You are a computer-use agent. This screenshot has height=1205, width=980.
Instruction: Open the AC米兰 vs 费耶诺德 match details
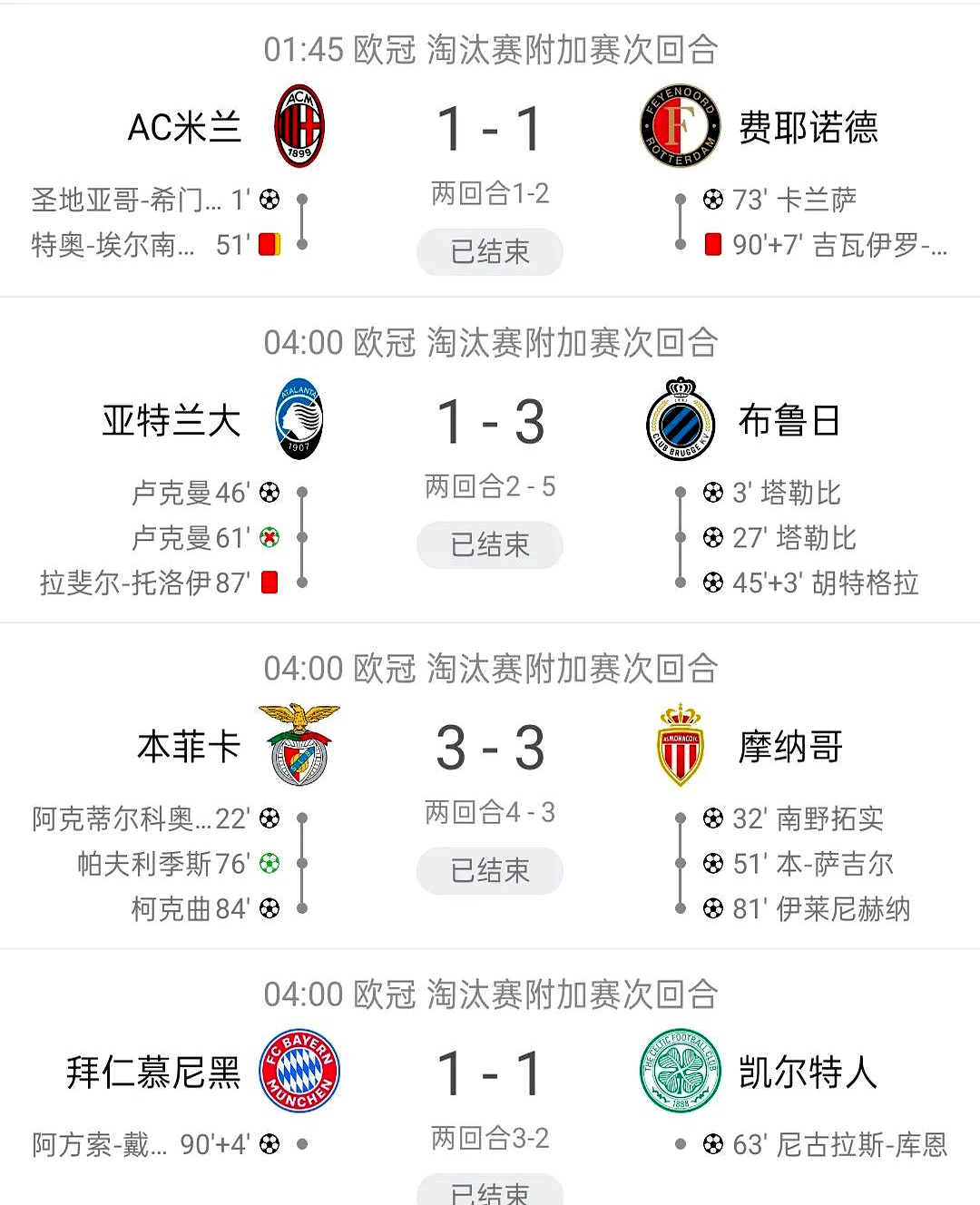click(490, 129)
